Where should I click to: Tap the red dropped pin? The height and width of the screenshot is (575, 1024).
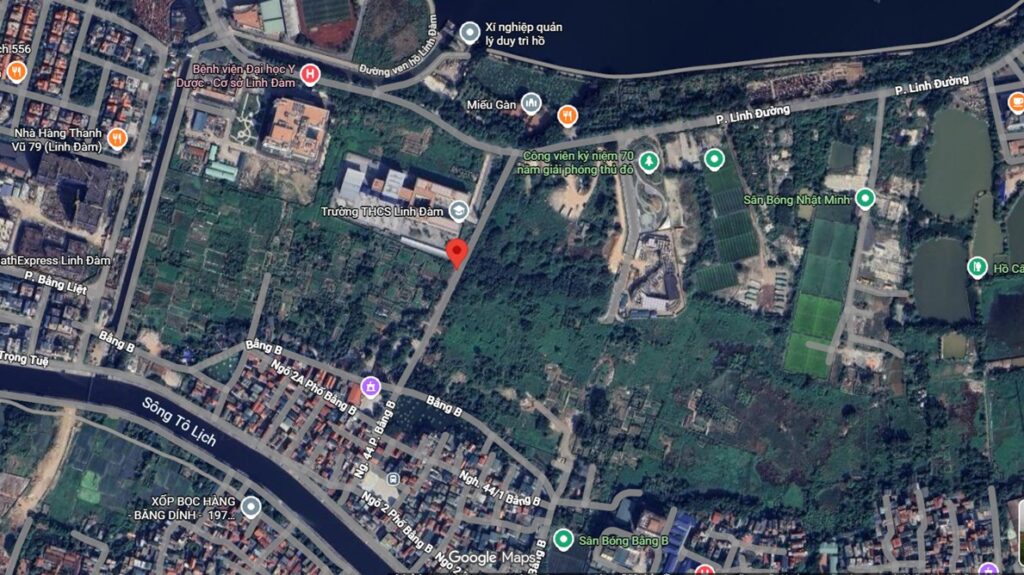[x=456, y=253]
